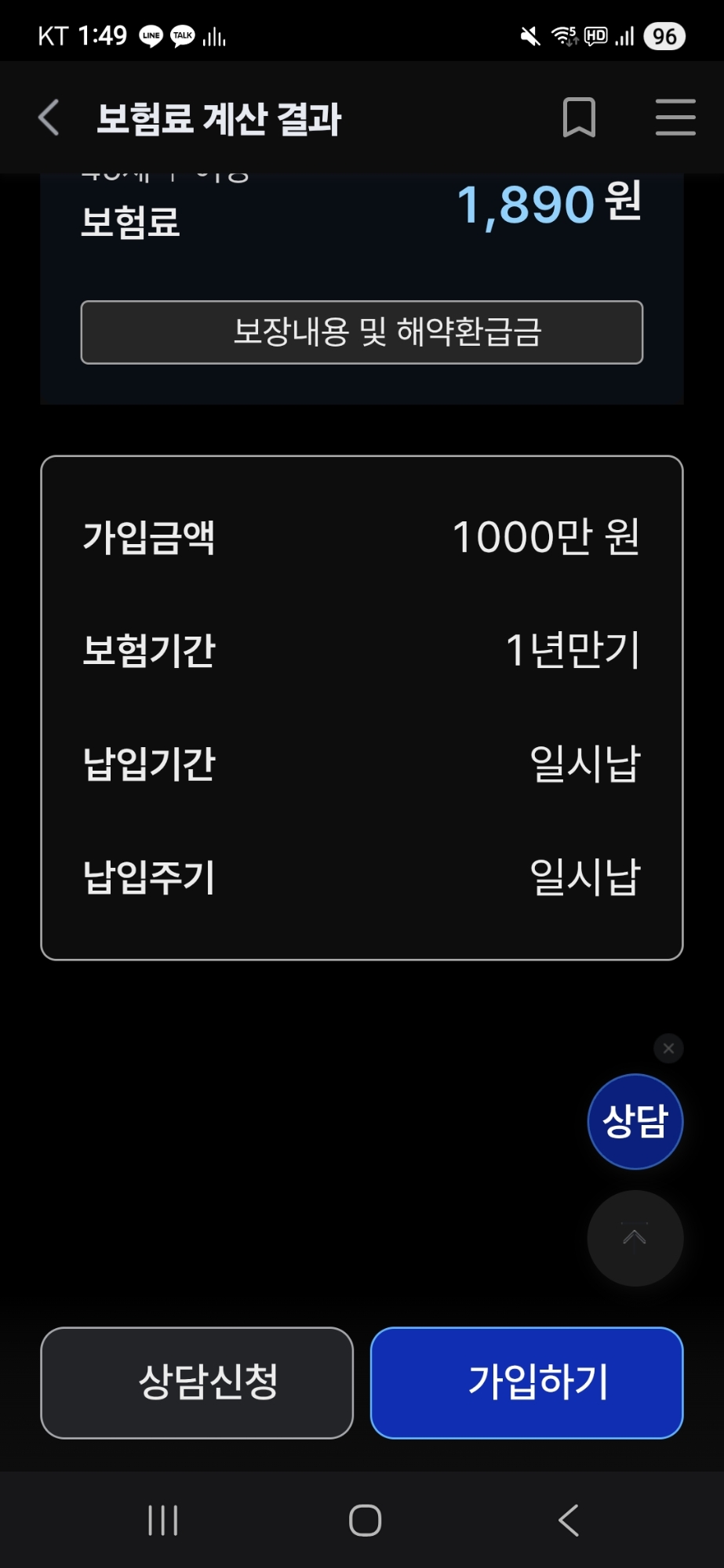Screen dimensions: 724x1568
Task: Go back from 보험료 계산 결과
Action: click(49, 118)
